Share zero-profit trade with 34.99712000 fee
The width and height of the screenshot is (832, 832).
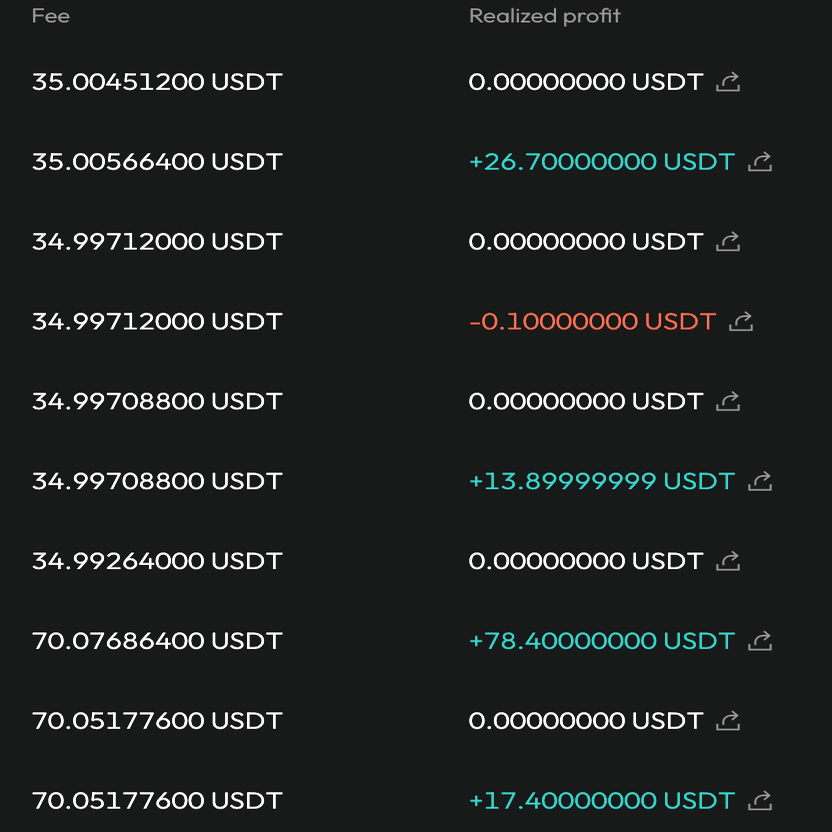click(728, 241)
